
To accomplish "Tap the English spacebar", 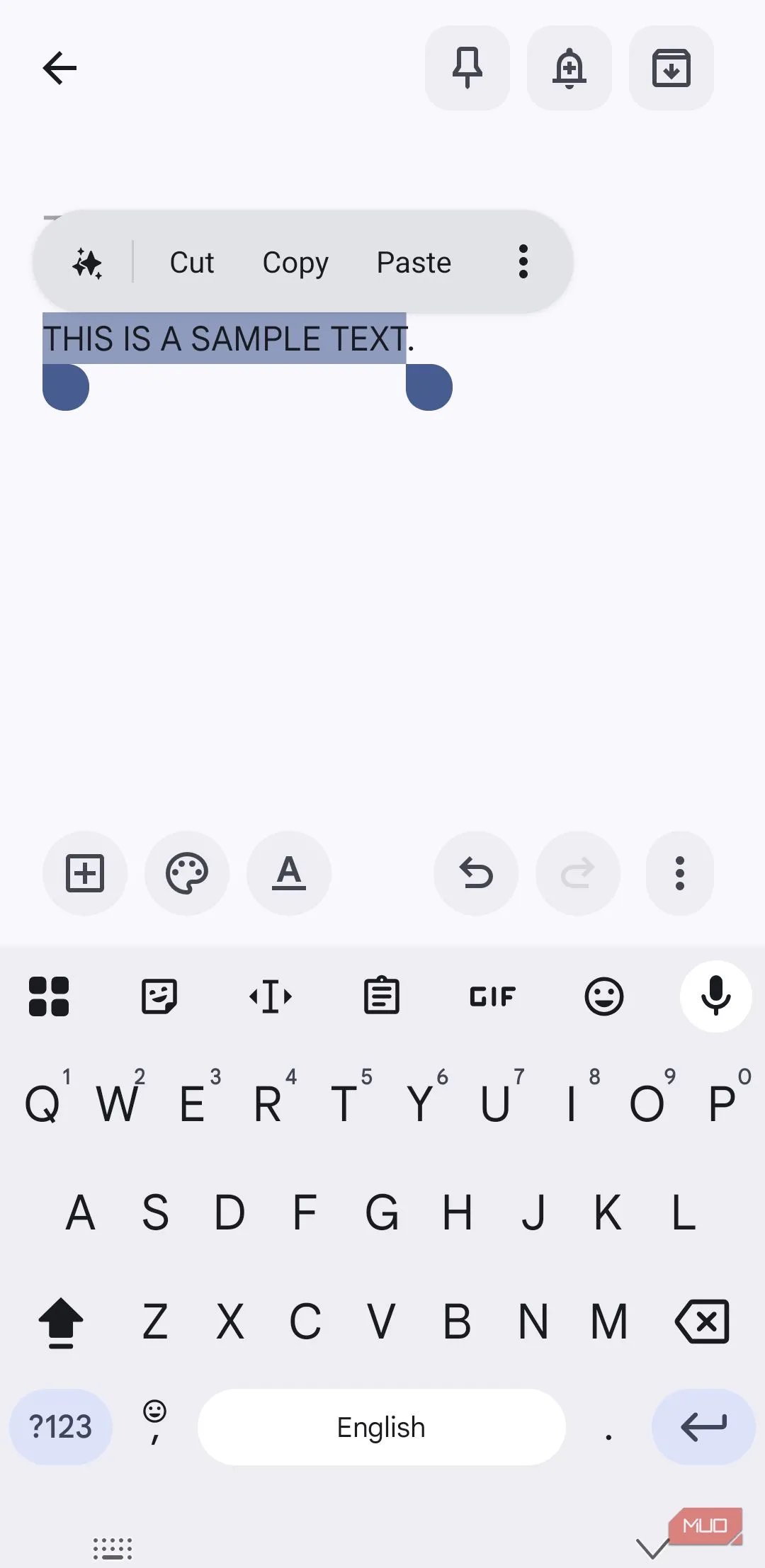I will pyautogui.click(x=380, y=1427).
